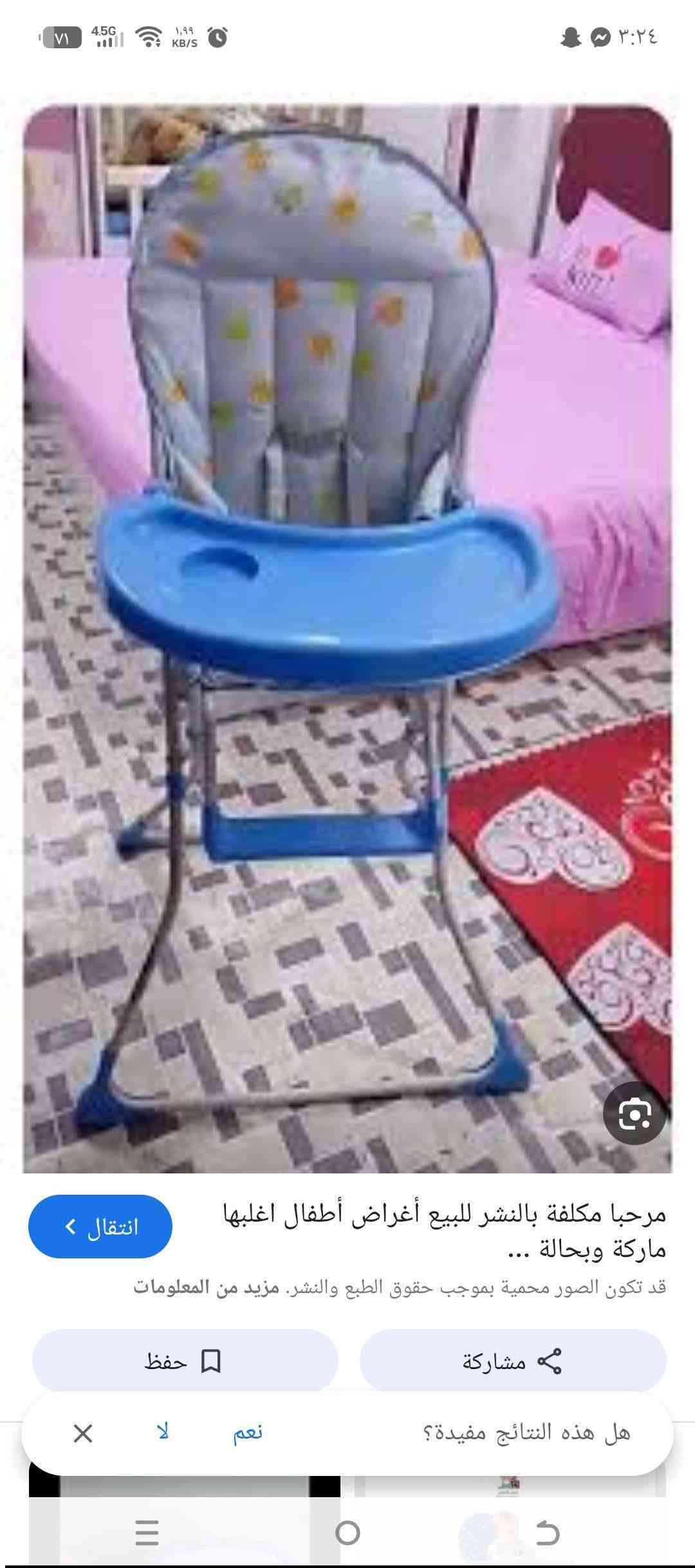Share this image via مشاركة
The height and width of the screenshot is (1568, 695).
point(512,1361)
